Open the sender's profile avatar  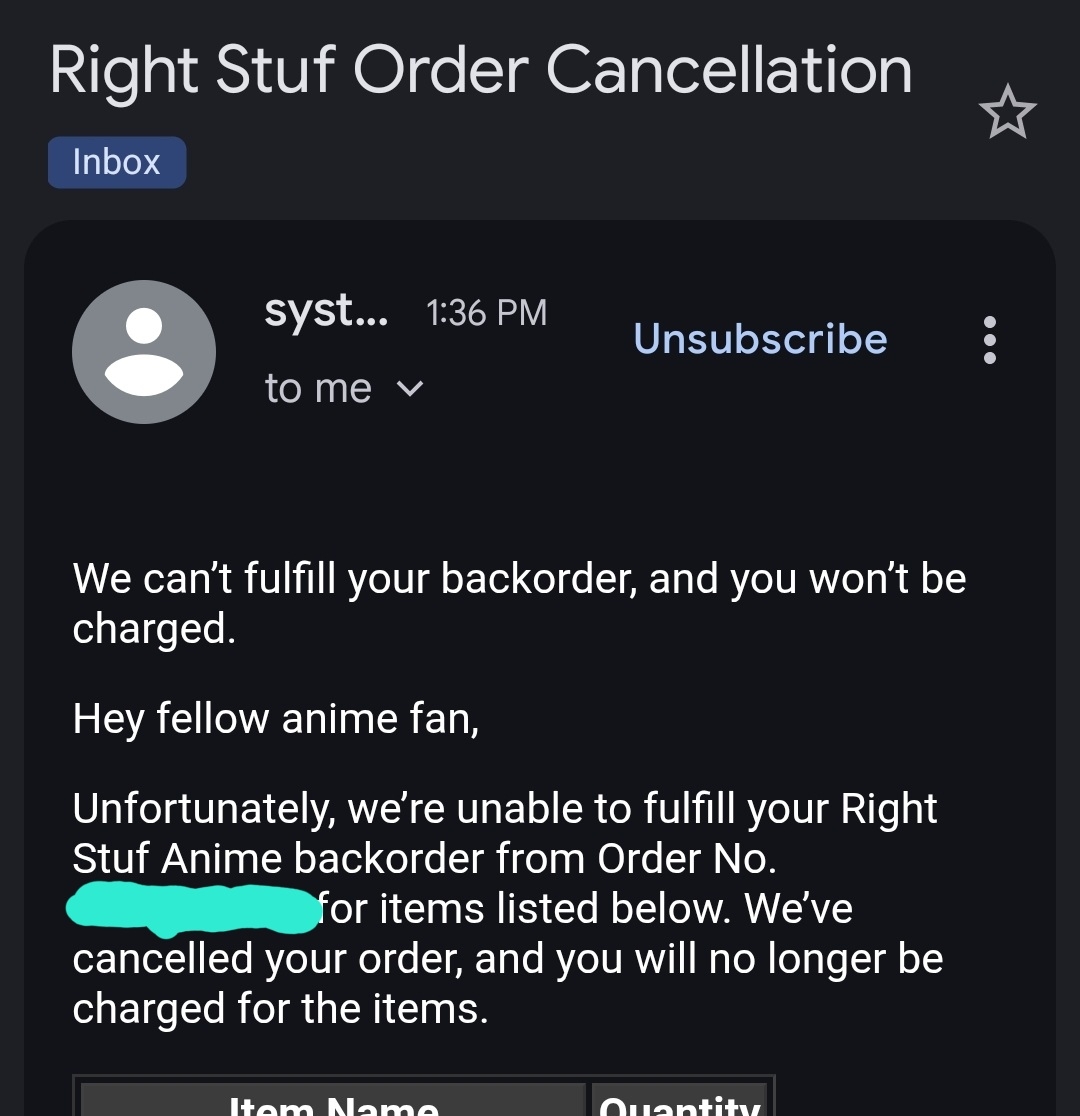click(144, 351)
